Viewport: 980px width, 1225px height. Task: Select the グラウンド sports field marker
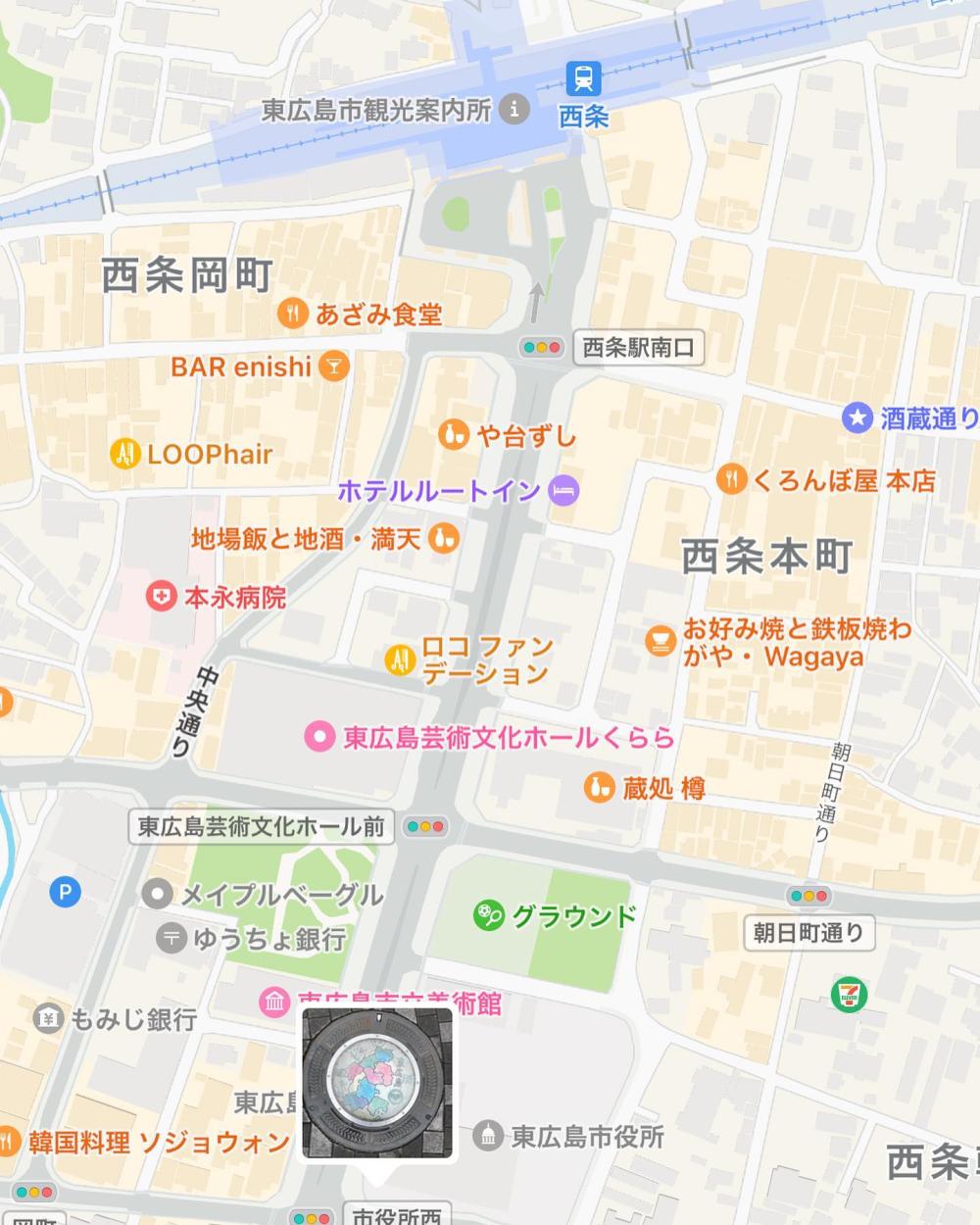tap(488, 915)
